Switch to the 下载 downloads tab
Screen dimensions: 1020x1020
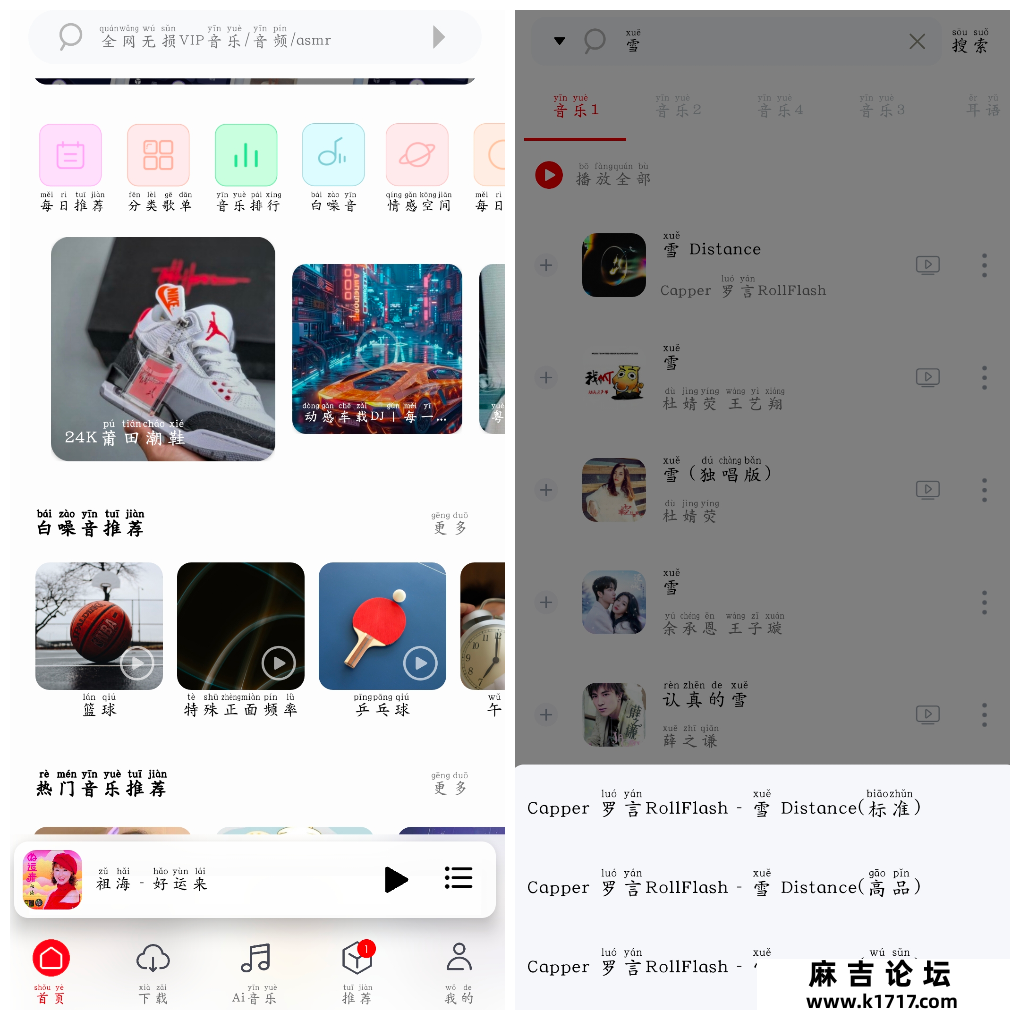click(x=153, y=970)
